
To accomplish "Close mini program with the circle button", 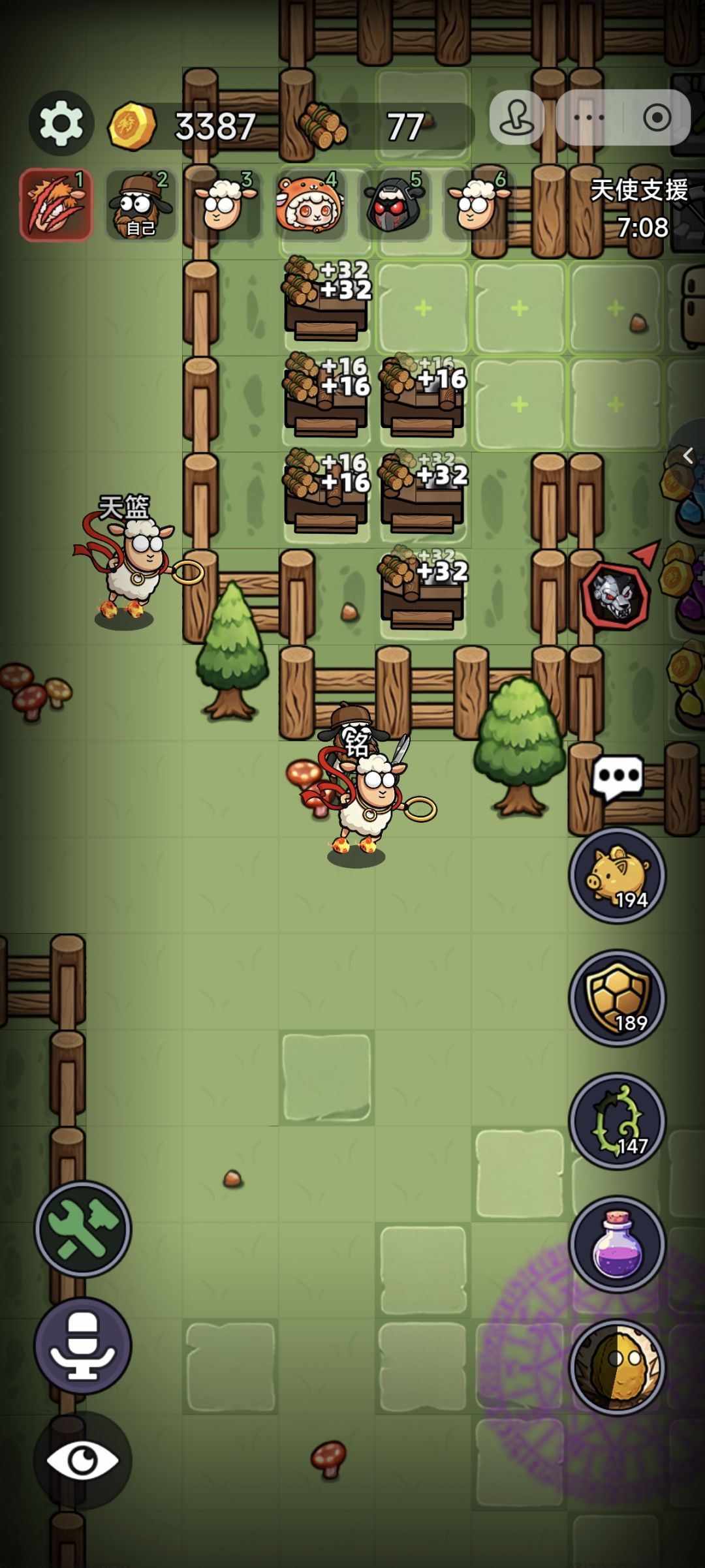I will tap(657, 118).
